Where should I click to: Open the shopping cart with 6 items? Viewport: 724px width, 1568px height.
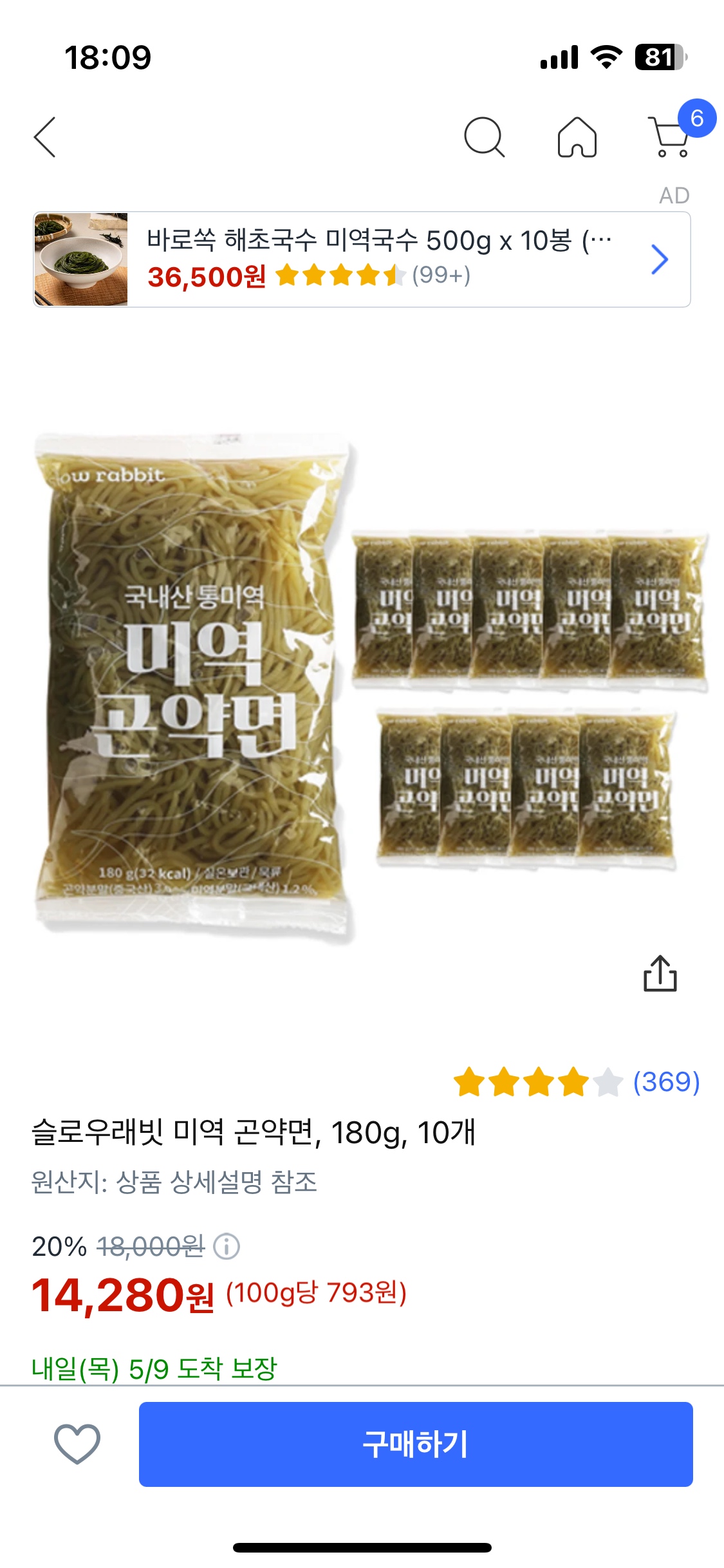click(x=671, y=137)
